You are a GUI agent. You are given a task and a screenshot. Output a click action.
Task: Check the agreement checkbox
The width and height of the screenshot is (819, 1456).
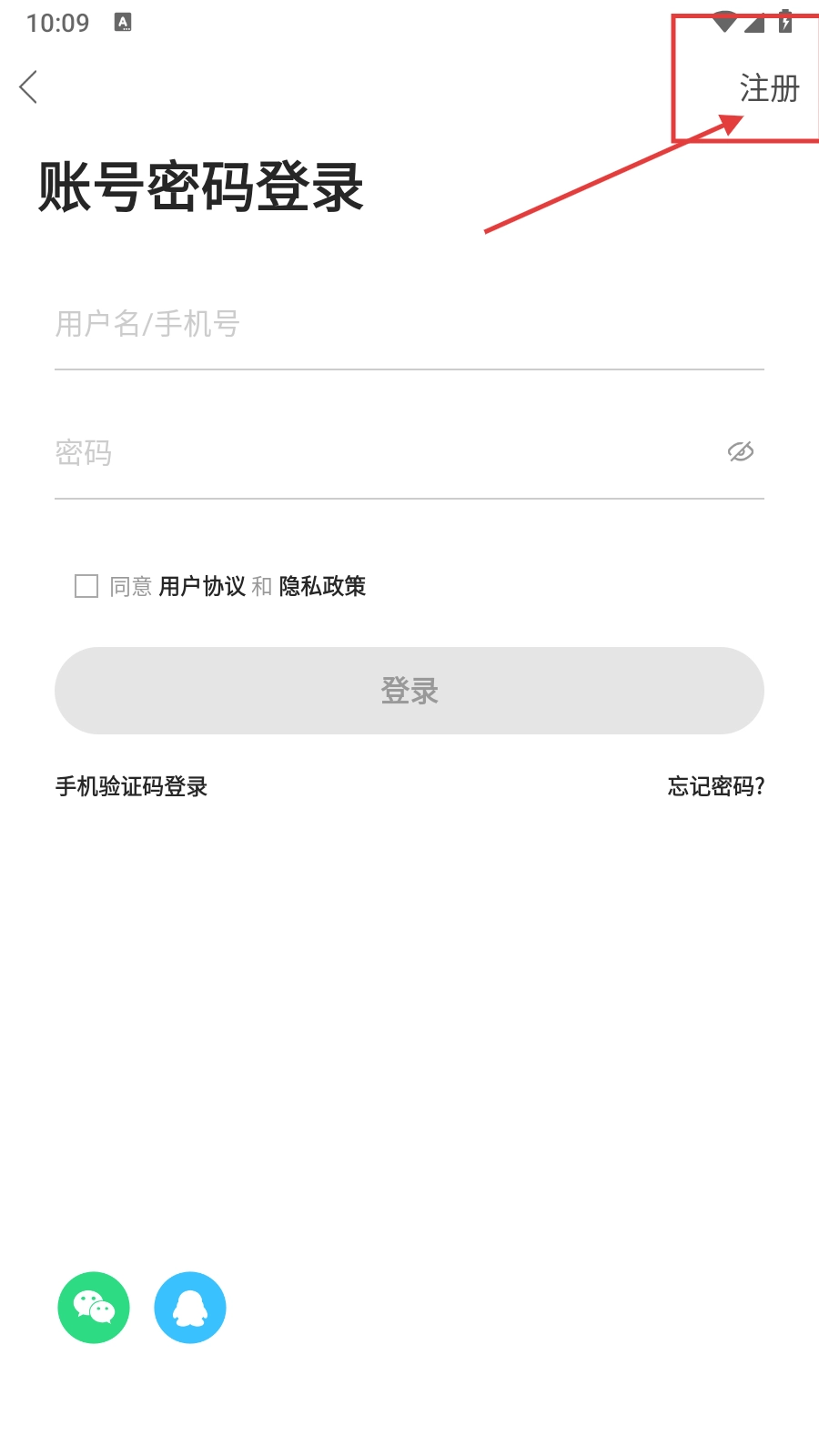(x=86, y=586)
